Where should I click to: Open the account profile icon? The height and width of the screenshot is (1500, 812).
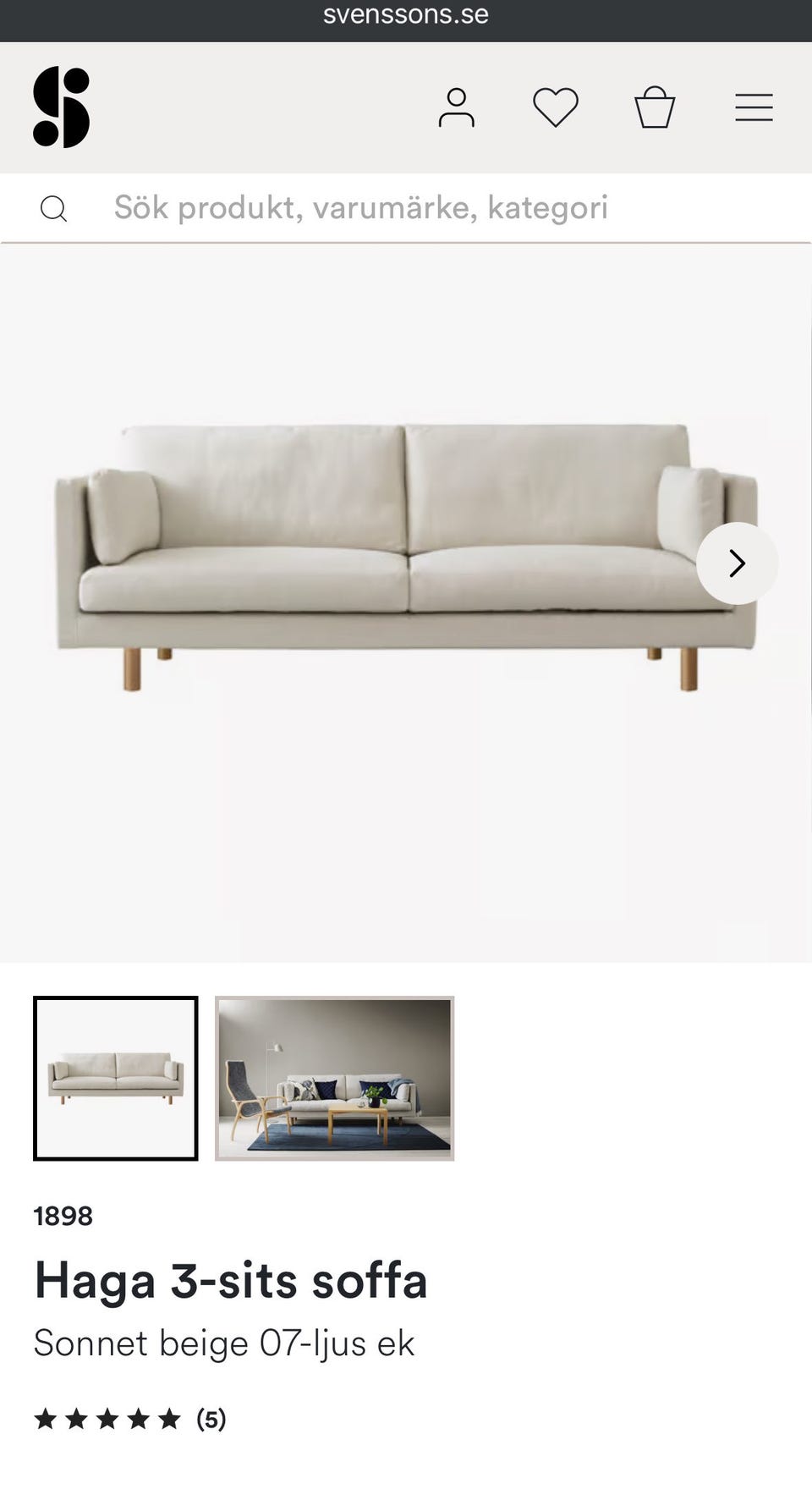coord(456,107)
